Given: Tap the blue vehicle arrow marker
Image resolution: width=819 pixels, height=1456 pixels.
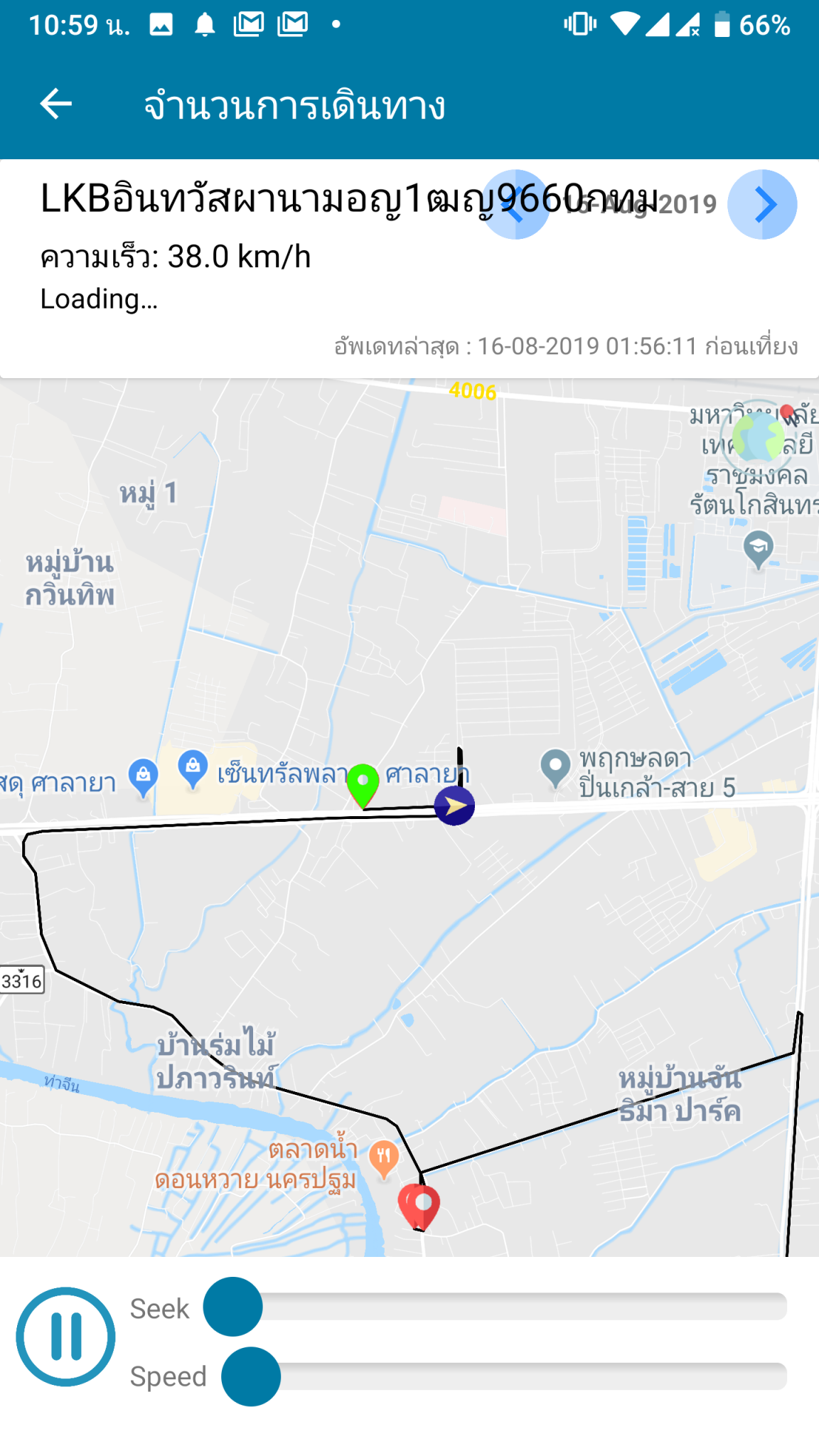Looking at the screenshot, I should [x=454, y=805].
